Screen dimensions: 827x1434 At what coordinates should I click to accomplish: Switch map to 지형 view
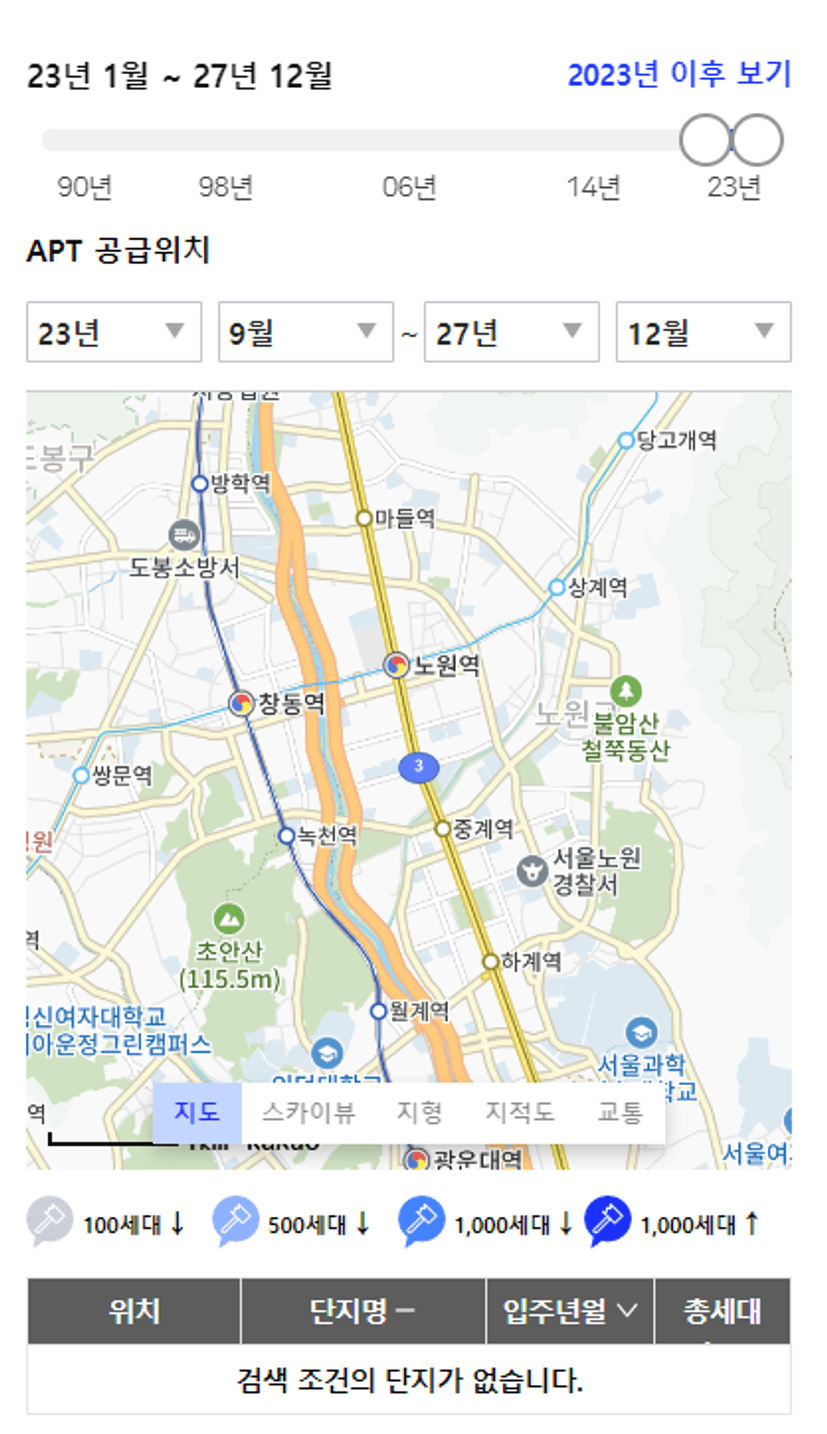(419, 1112)
